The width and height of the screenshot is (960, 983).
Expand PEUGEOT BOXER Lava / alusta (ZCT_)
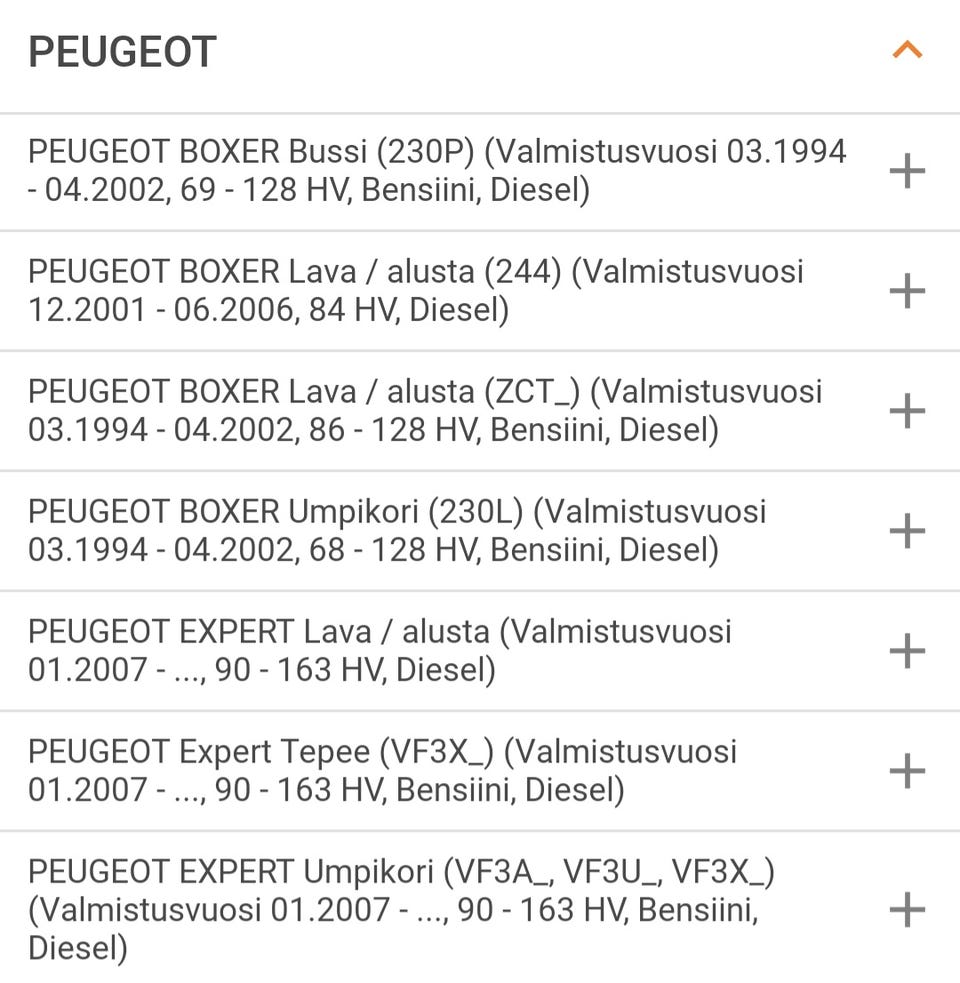906,411
